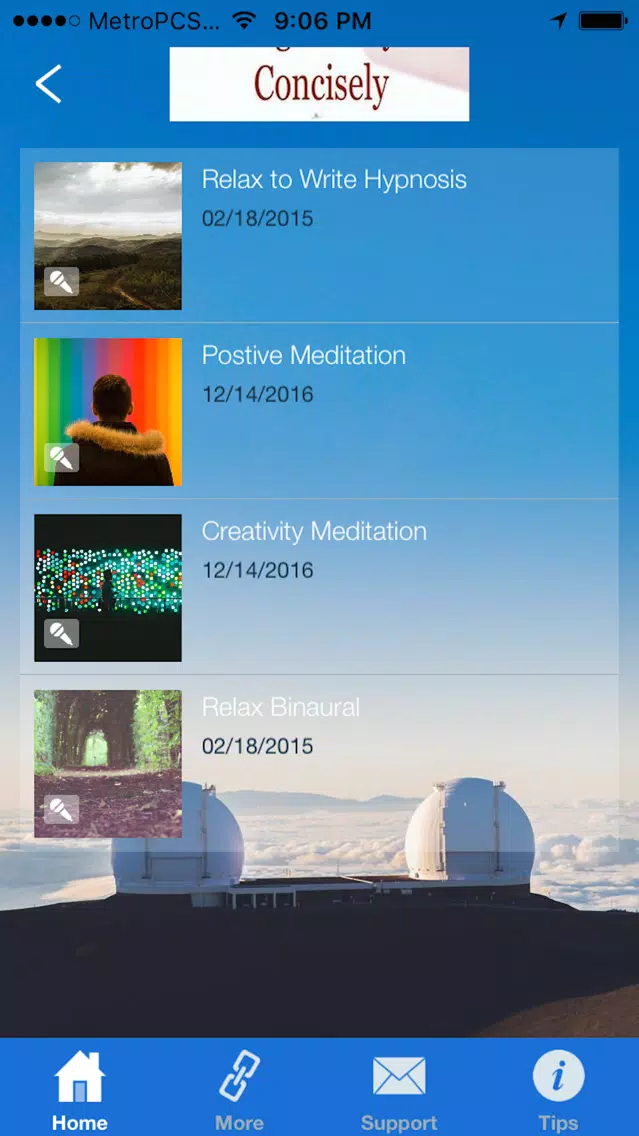
Task: Open the Relax Binaural track
Action: tap(280, 708)
